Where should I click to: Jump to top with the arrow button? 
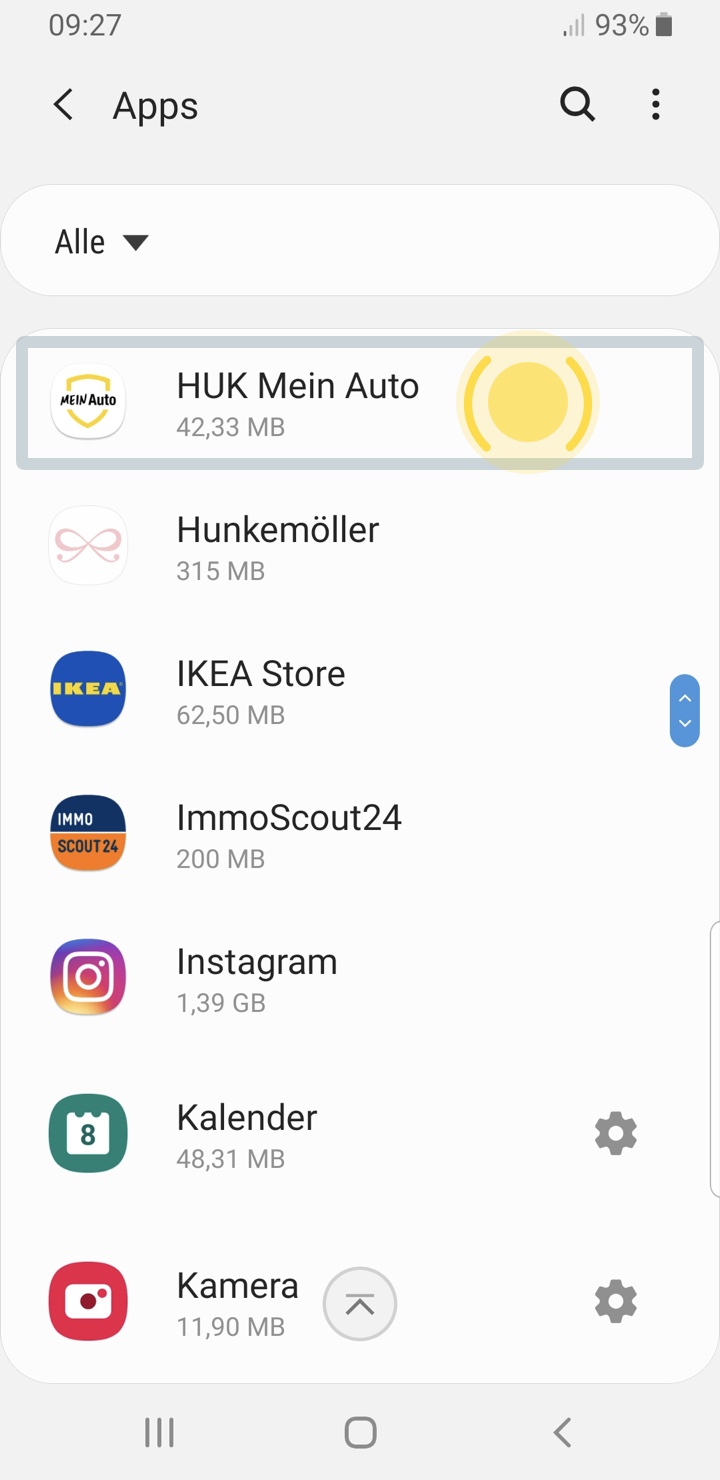click(360, 1304)
